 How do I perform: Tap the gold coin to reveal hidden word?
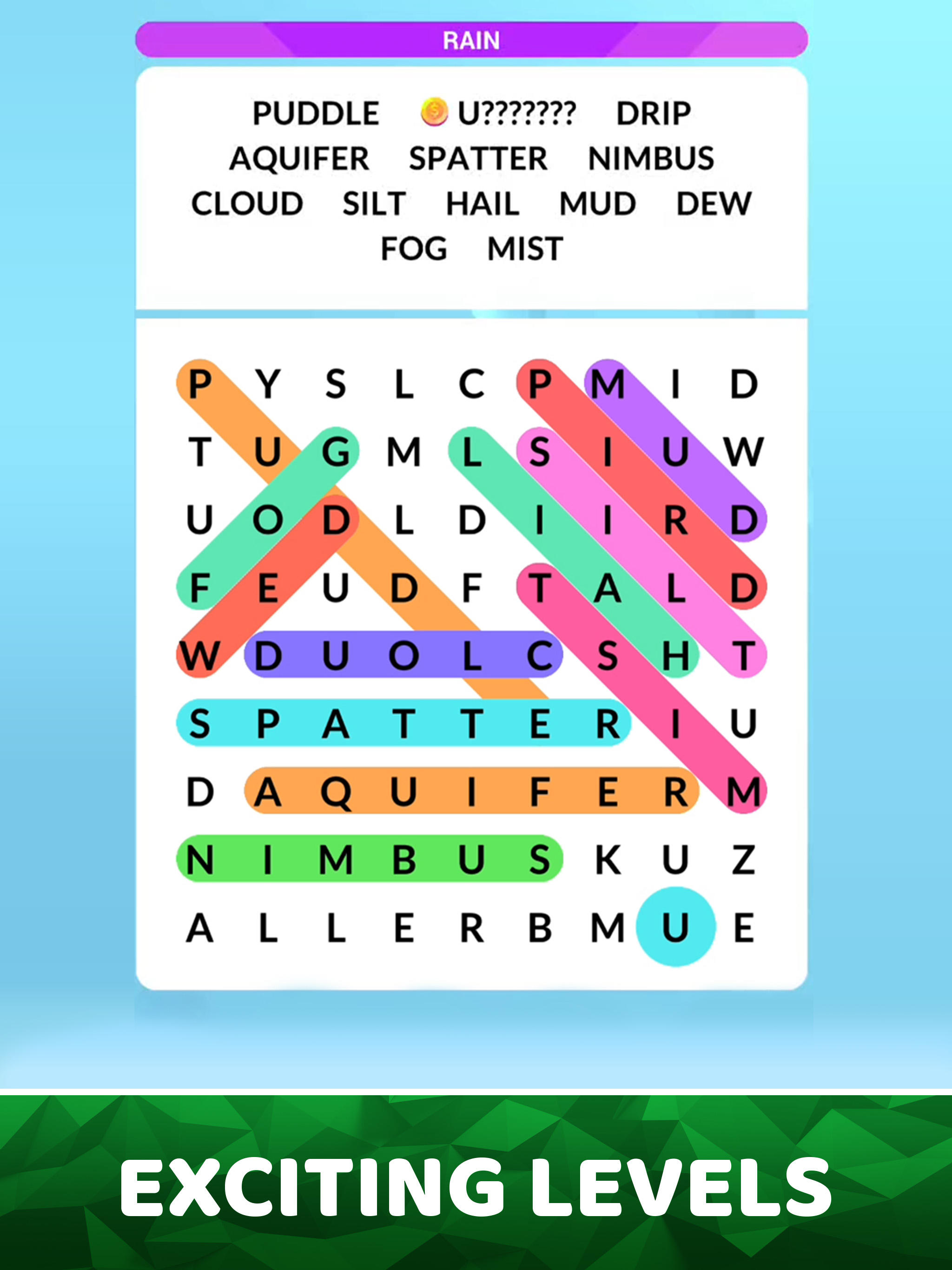(434, 112)
